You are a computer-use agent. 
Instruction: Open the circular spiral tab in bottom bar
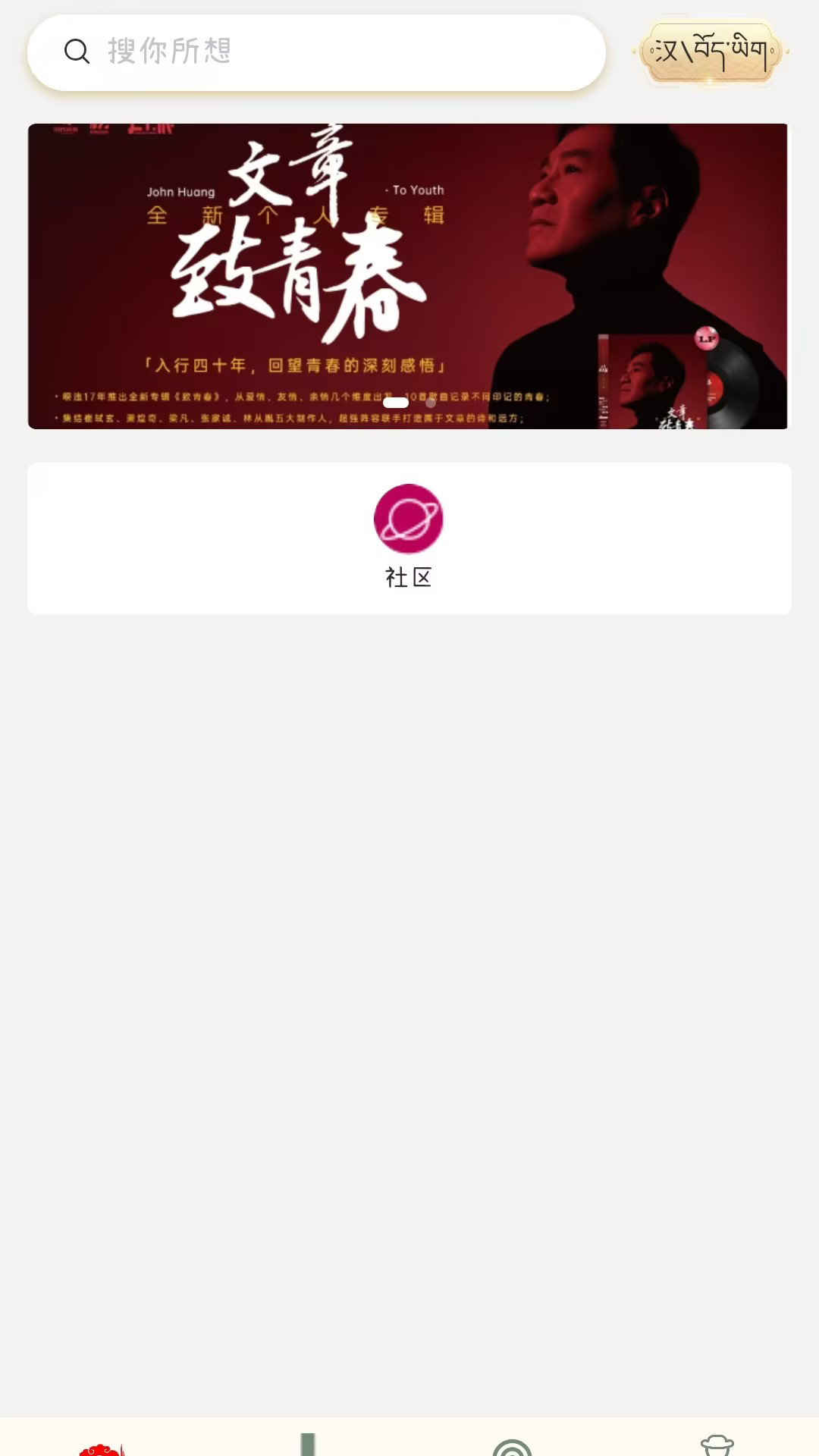click(513, 1447)
